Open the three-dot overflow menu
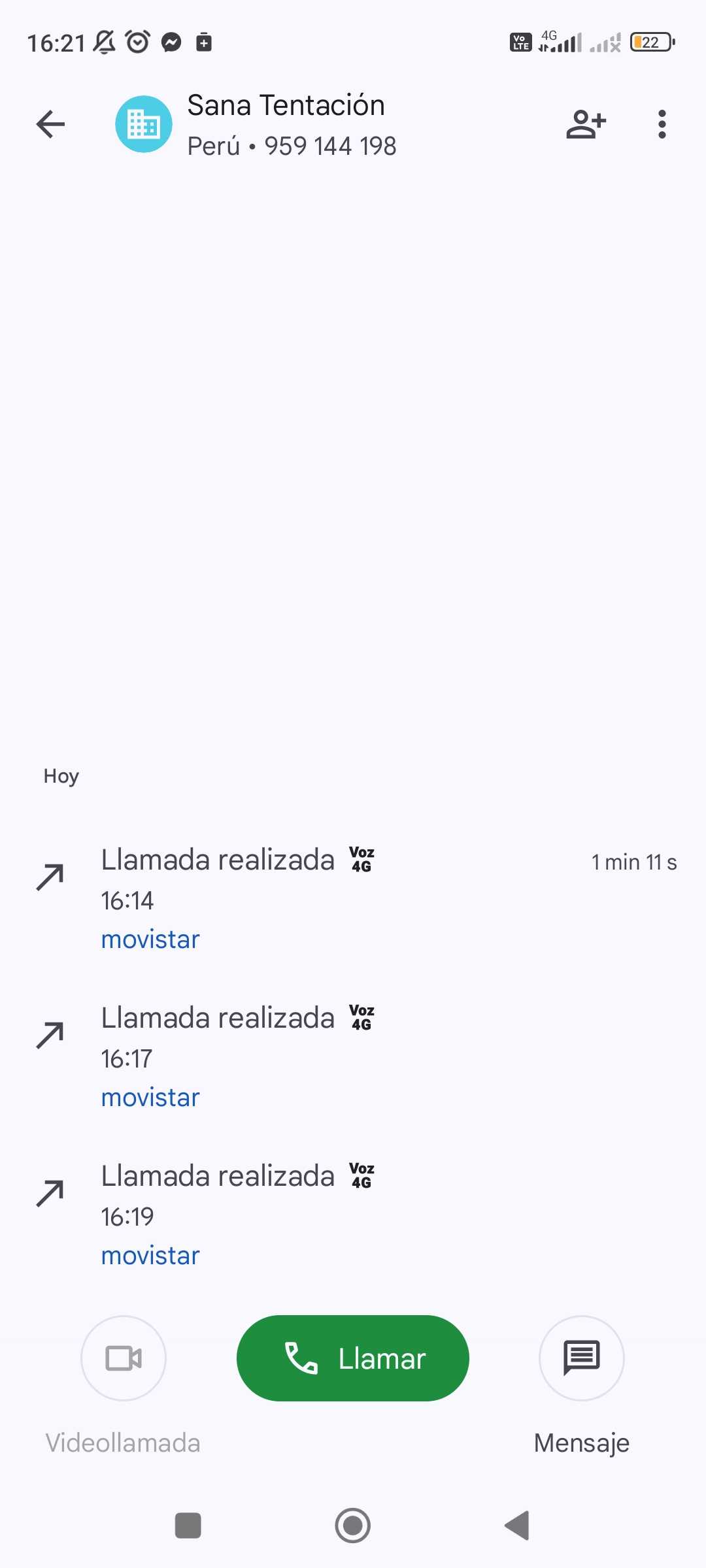The width and height of the screenshot is (706, 1568). click(662, 124)
